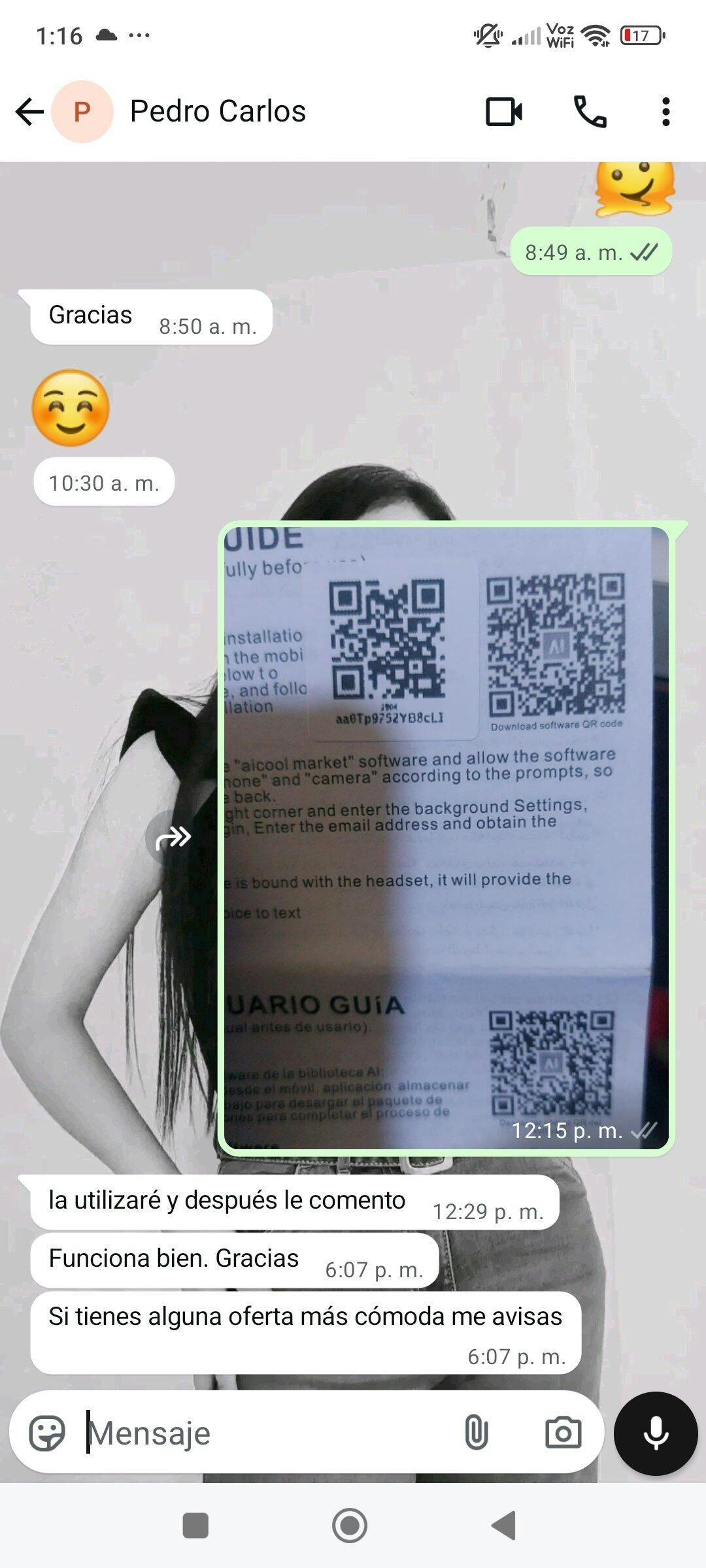Viewport: 706px width, 1568px height.
Task: Open Pedro Carlos contact info
Action: pos(218,112)
